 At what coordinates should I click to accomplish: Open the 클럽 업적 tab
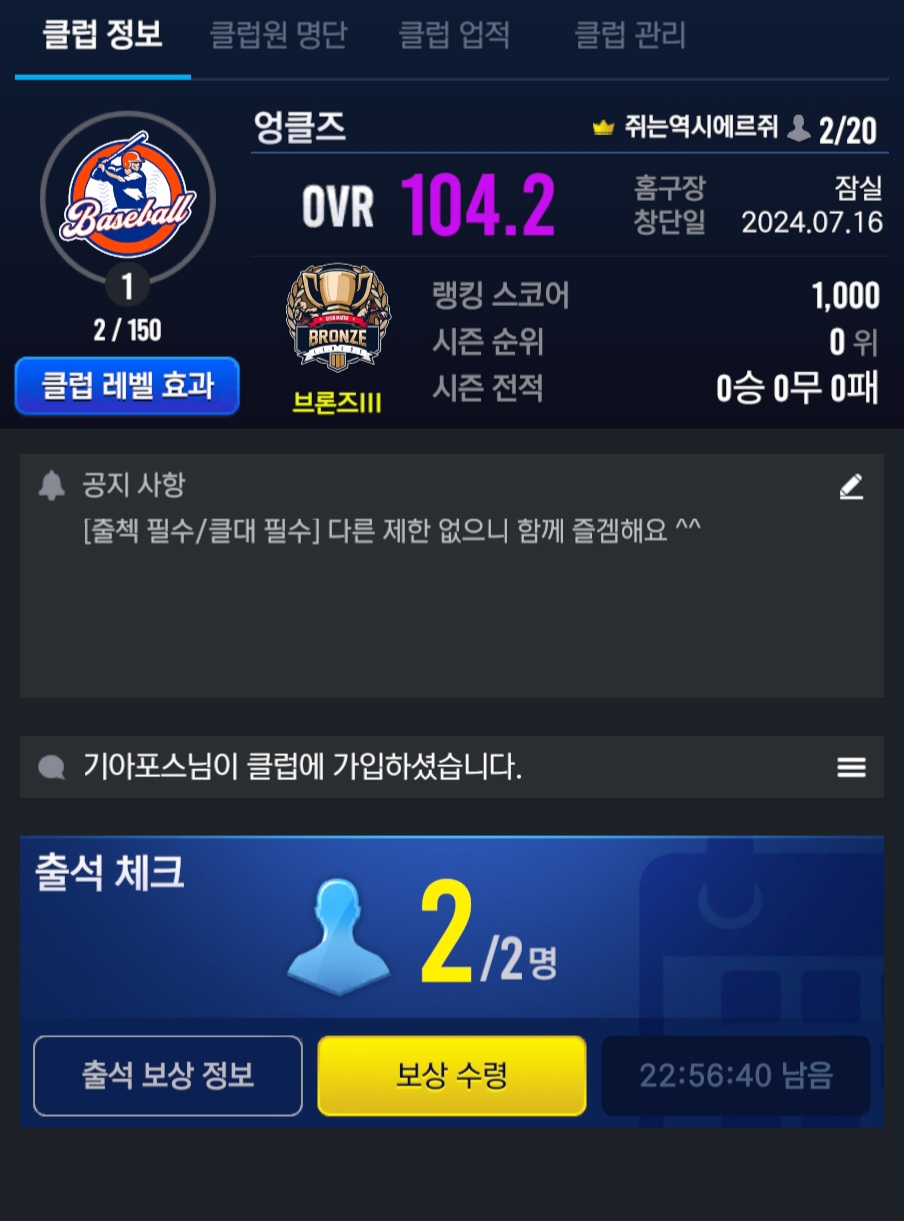coord(455,36)
